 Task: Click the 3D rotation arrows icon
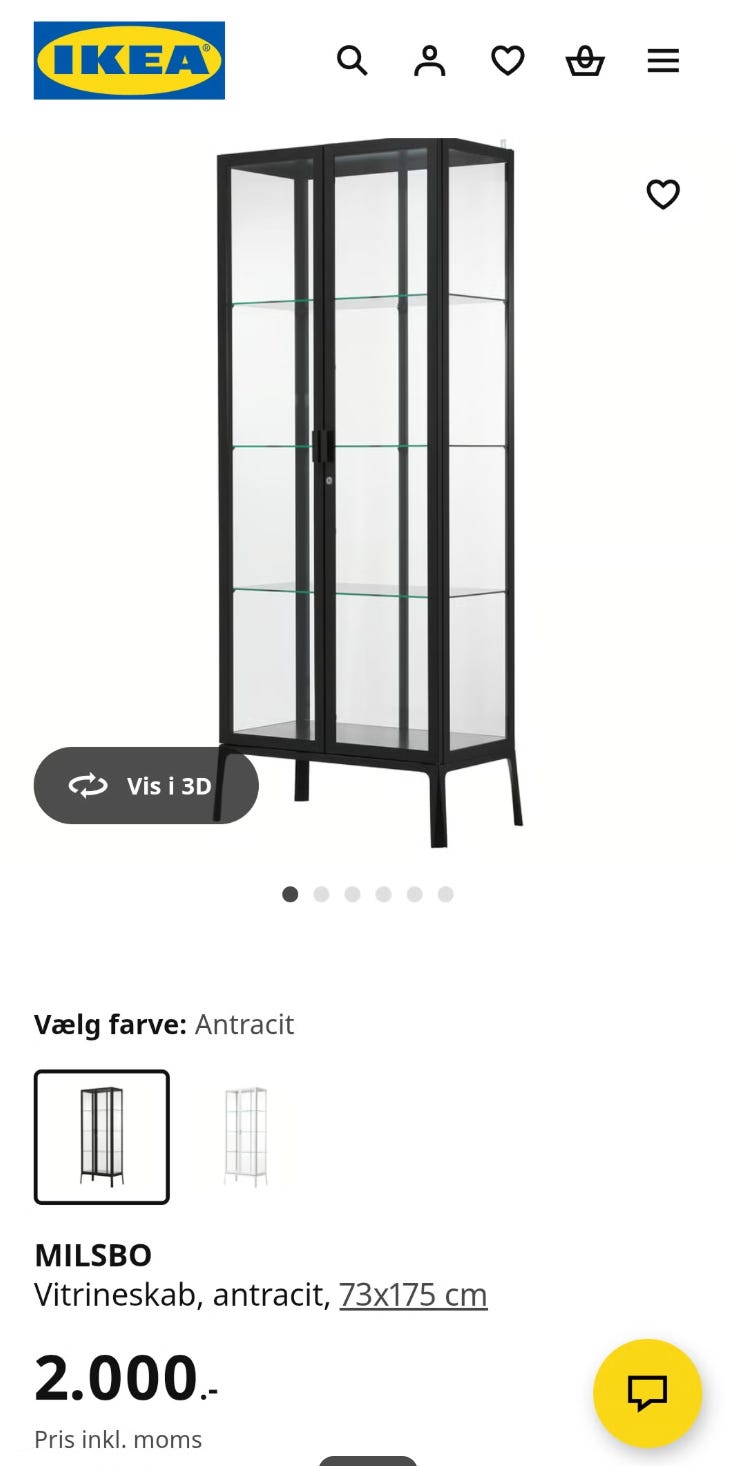(x=89, y=786)
